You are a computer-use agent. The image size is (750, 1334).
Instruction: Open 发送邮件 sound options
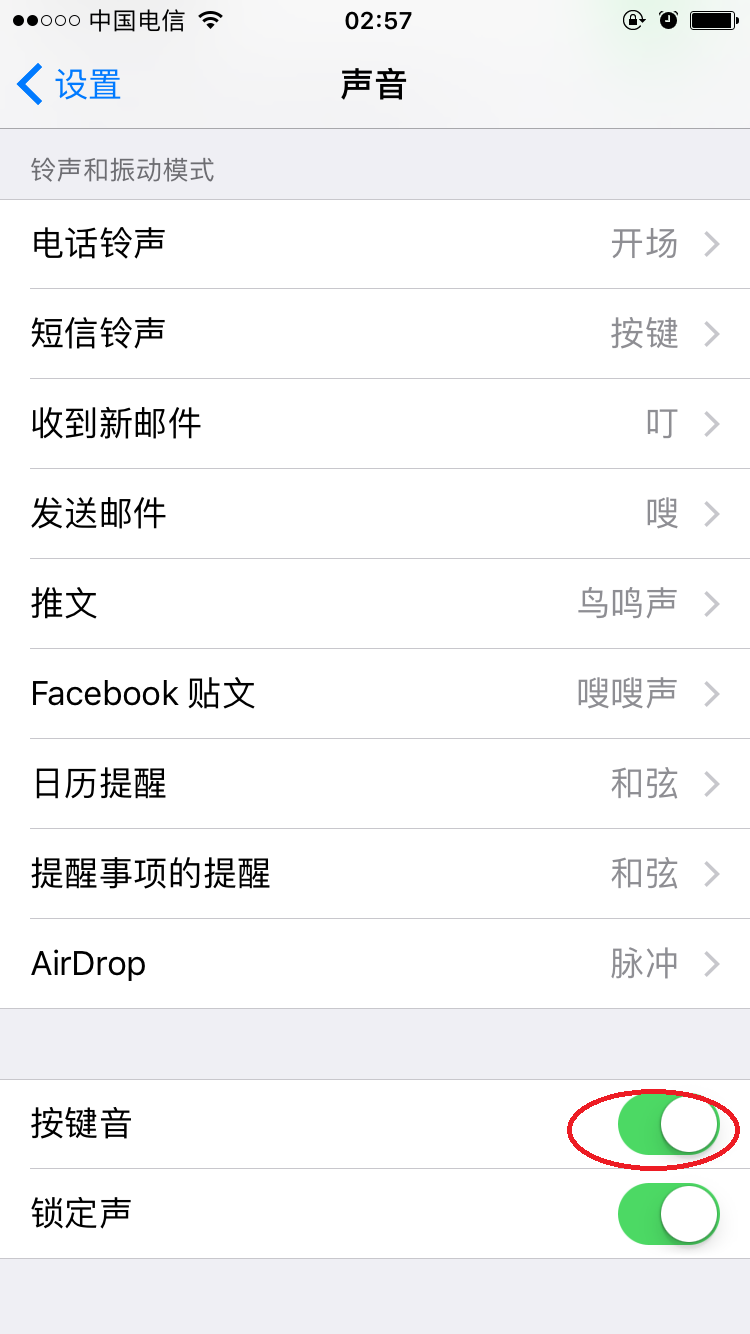[x=375, y=514]
